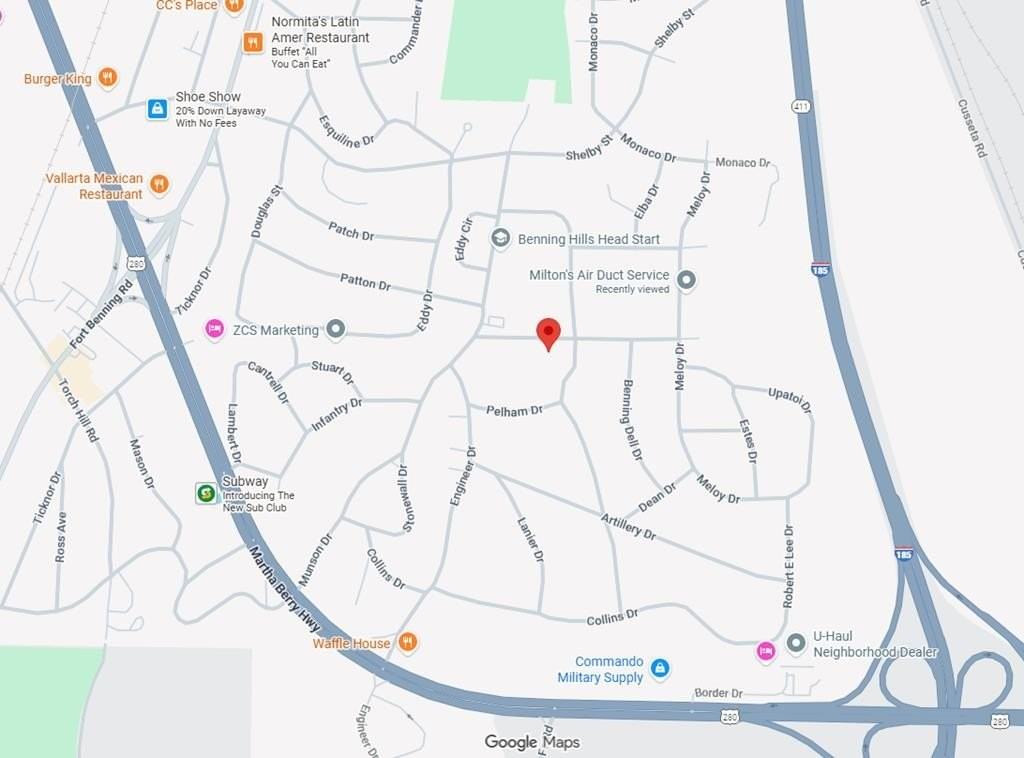Image resolution: width=1024 pixels, height=758 pixels.
Task: Tap the CC's Place restaurant marker
Action: click(x=234, y=6)
